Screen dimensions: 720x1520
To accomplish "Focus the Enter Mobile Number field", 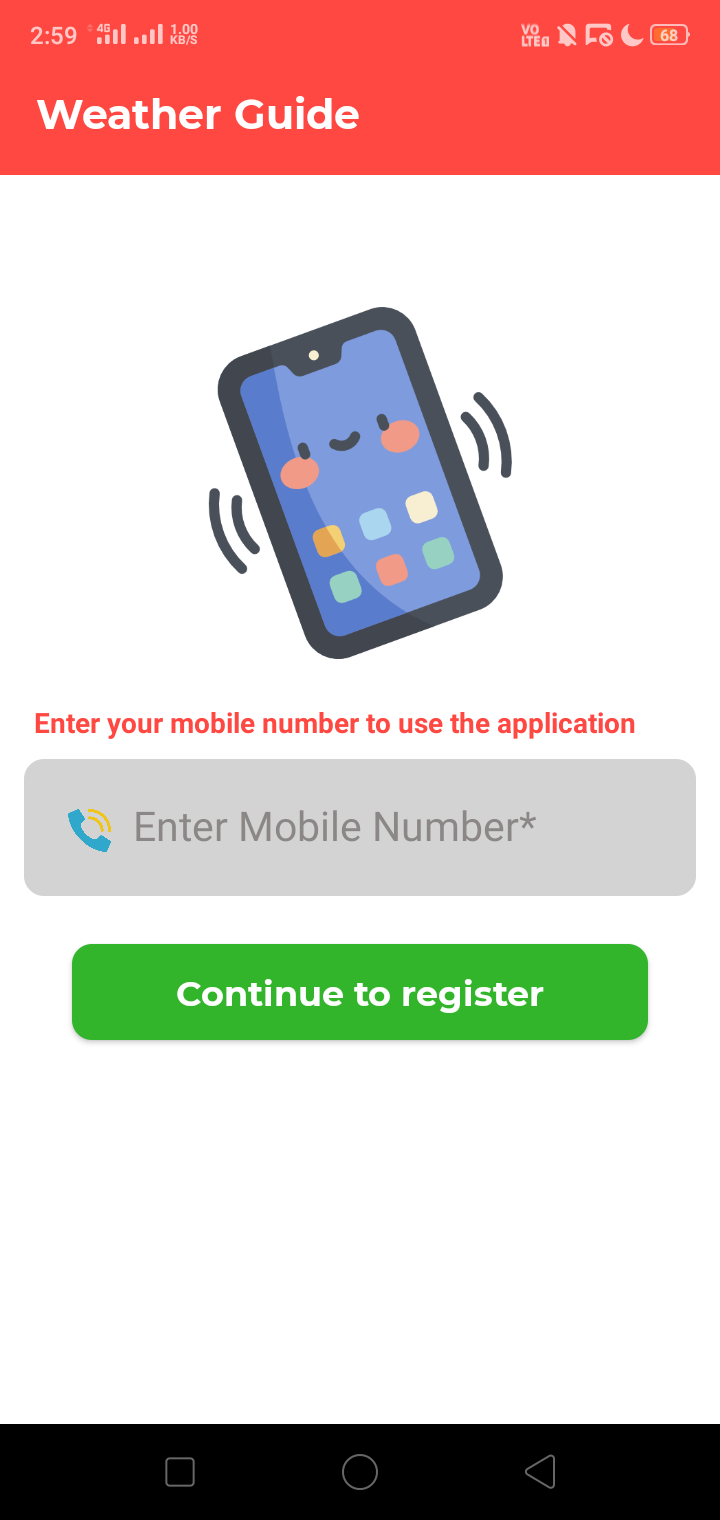I will [360, 827].
